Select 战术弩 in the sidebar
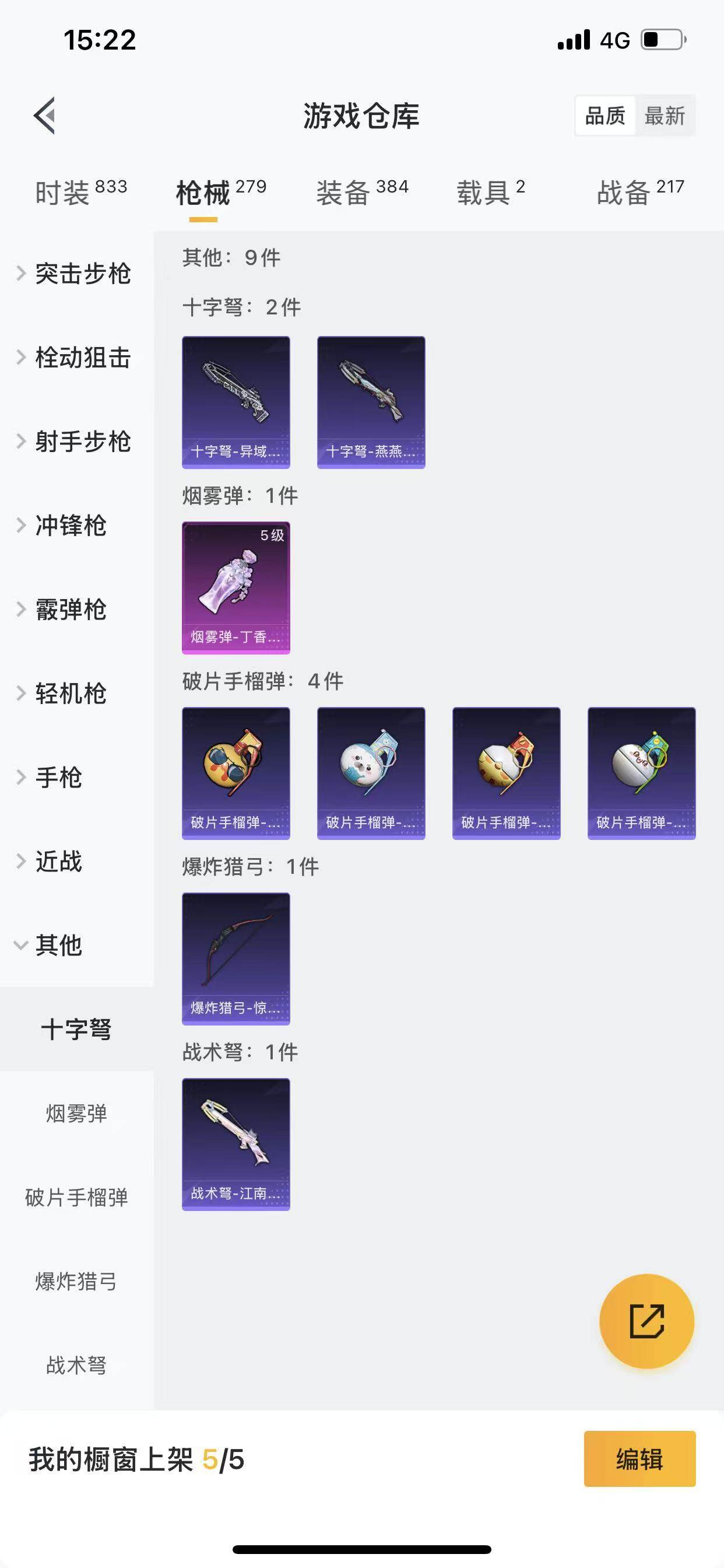 [x=77, y=1366]
